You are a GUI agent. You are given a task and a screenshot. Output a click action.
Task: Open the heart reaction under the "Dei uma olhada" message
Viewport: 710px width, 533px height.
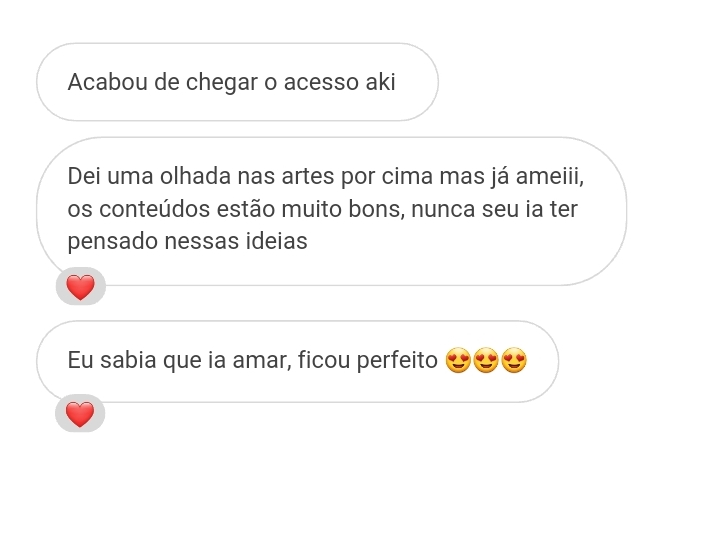[80, 288]
